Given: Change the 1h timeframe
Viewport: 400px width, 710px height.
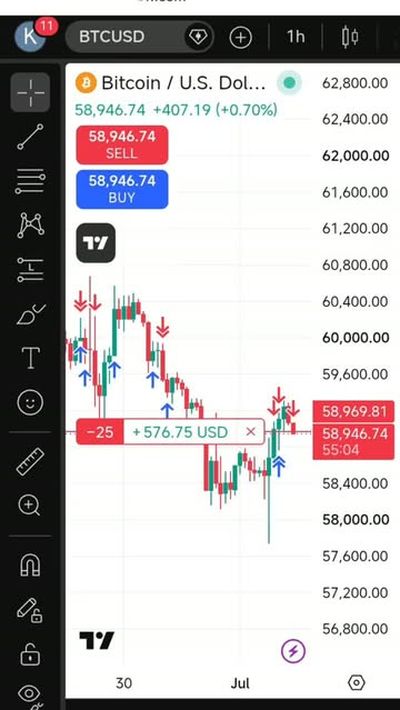Looking at the screenshot, I should (x=295, y=37).
